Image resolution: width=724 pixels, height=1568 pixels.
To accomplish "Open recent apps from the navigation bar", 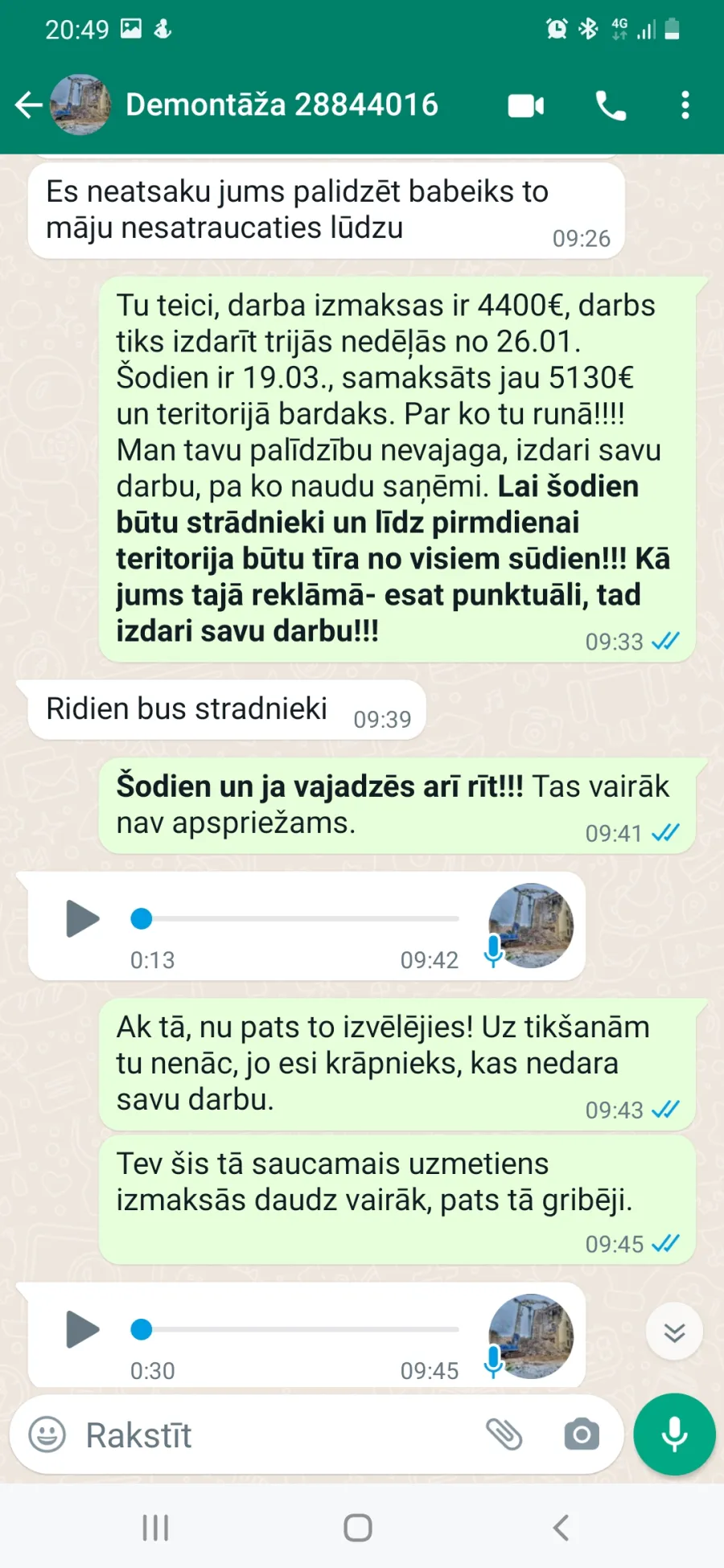I will [155, 1528].
